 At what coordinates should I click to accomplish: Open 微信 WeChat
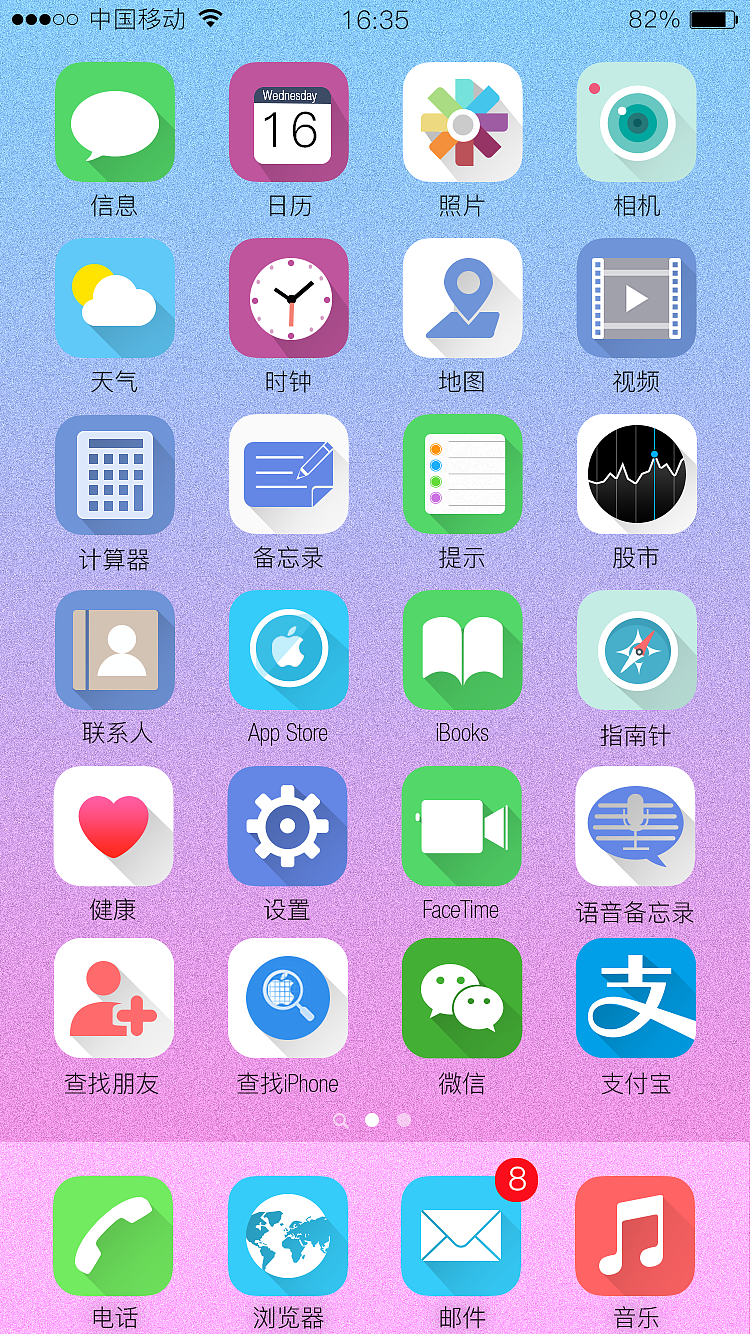click(462, 998)
